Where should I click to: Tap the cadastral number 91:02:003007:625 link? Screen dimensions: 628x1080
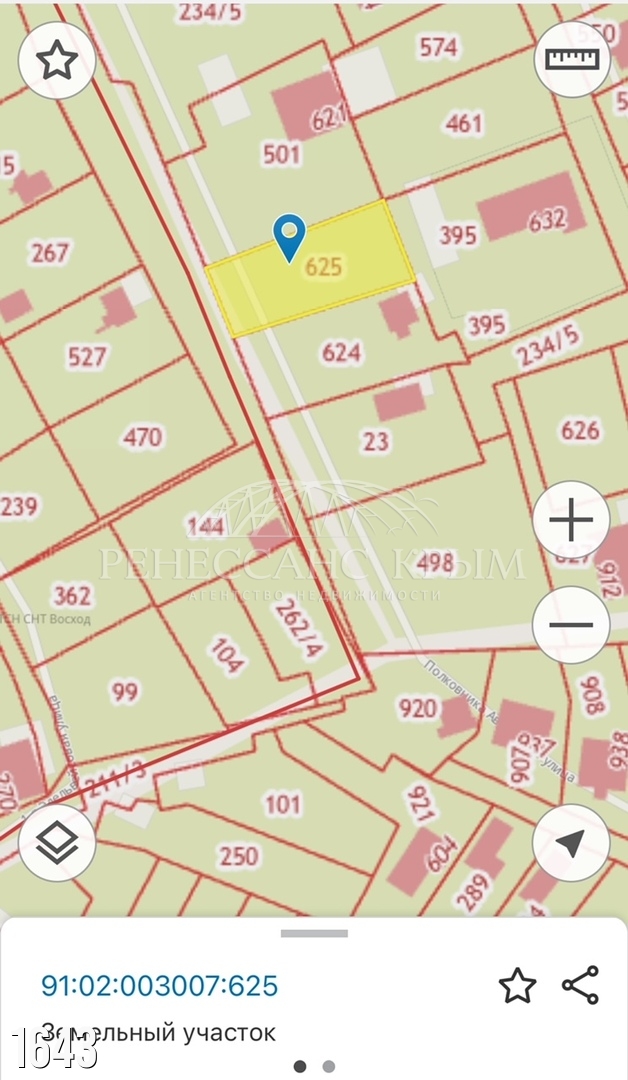159,985
